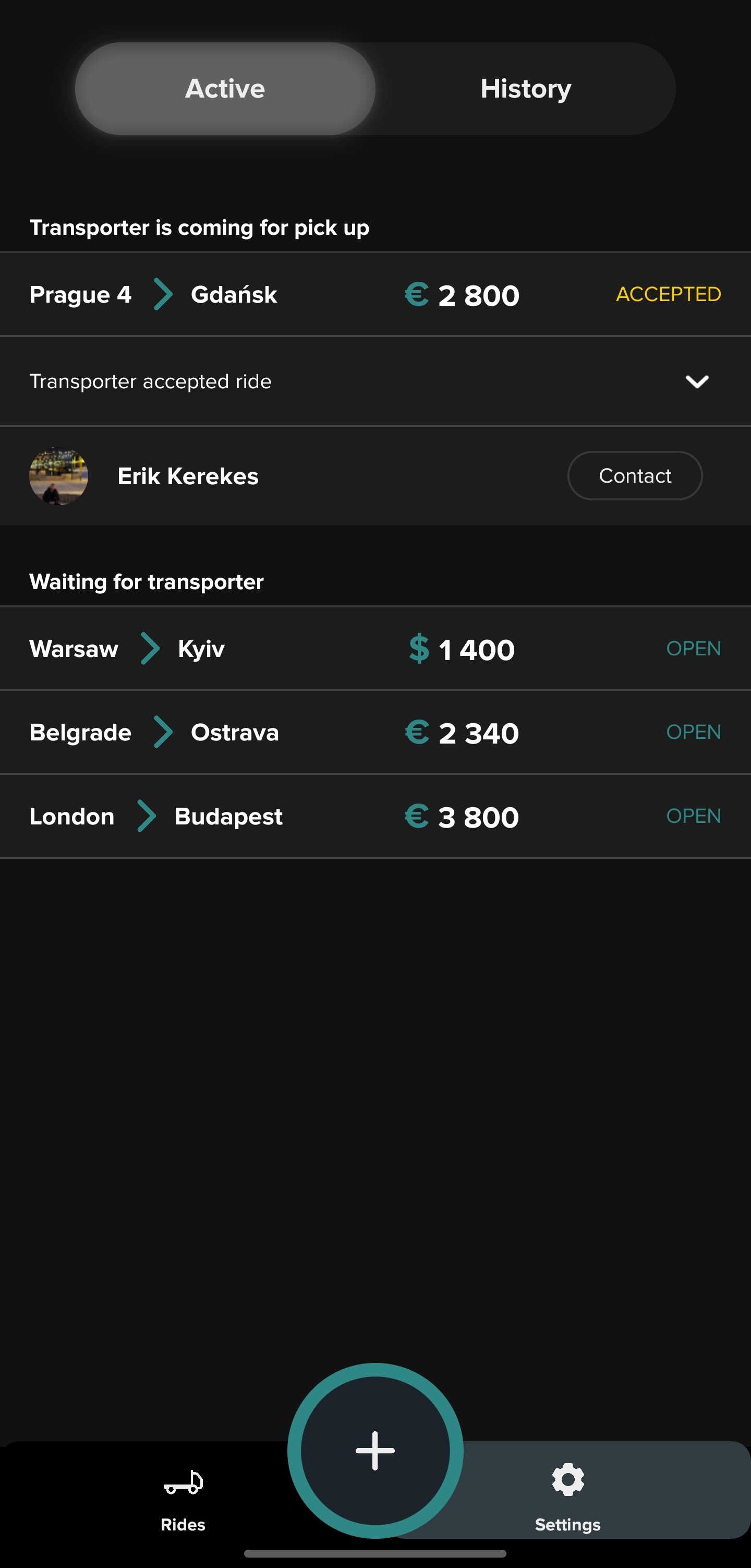Add a new ride with the plus button
This screenshot has height=1568, width=751.
(375, 1451)
